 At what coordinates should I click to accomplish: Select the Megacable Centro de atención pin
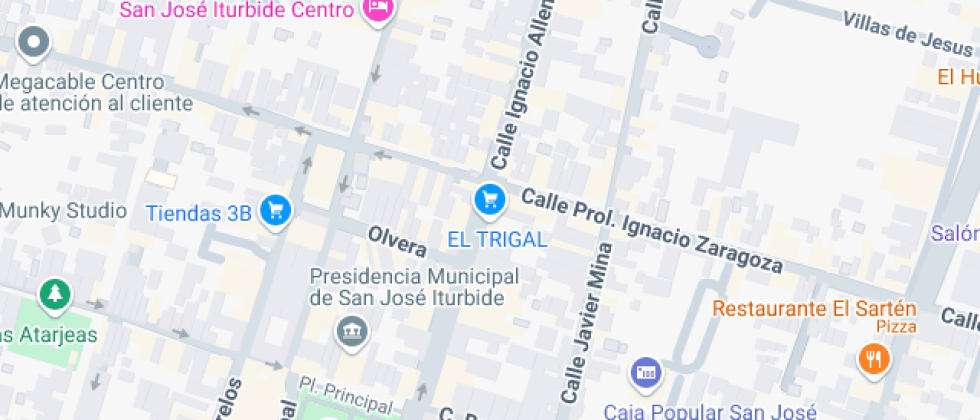34,43
